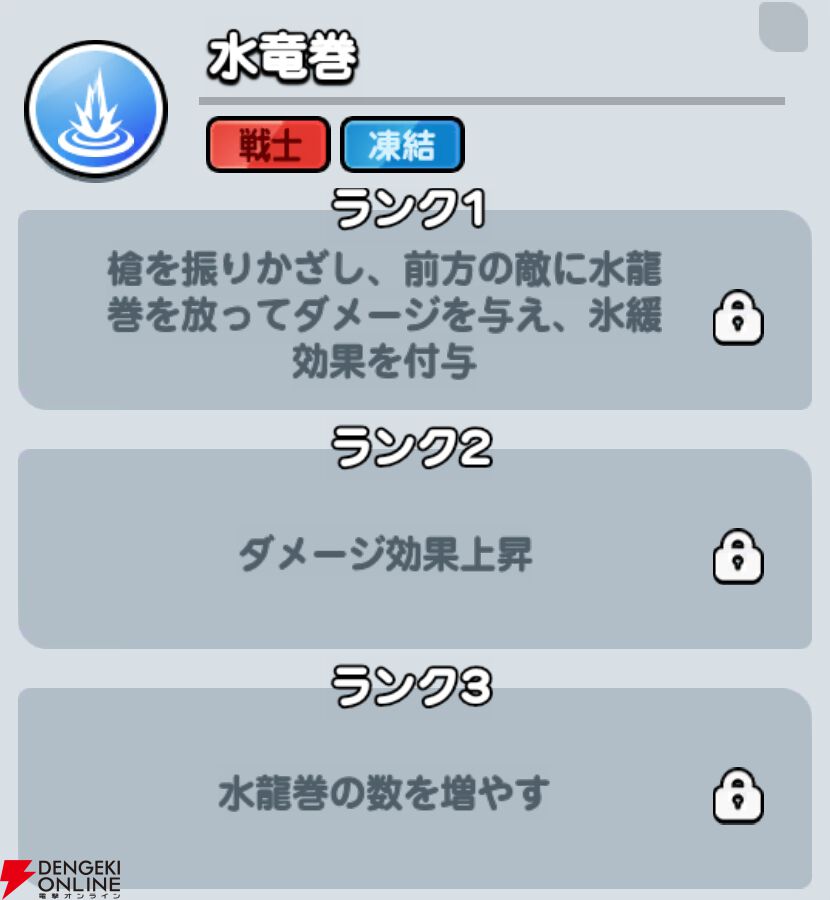Viewport: 830px width, 900px height.
Task: Tap the lock icon on ランク1
Action: click(x=738, y=319)
